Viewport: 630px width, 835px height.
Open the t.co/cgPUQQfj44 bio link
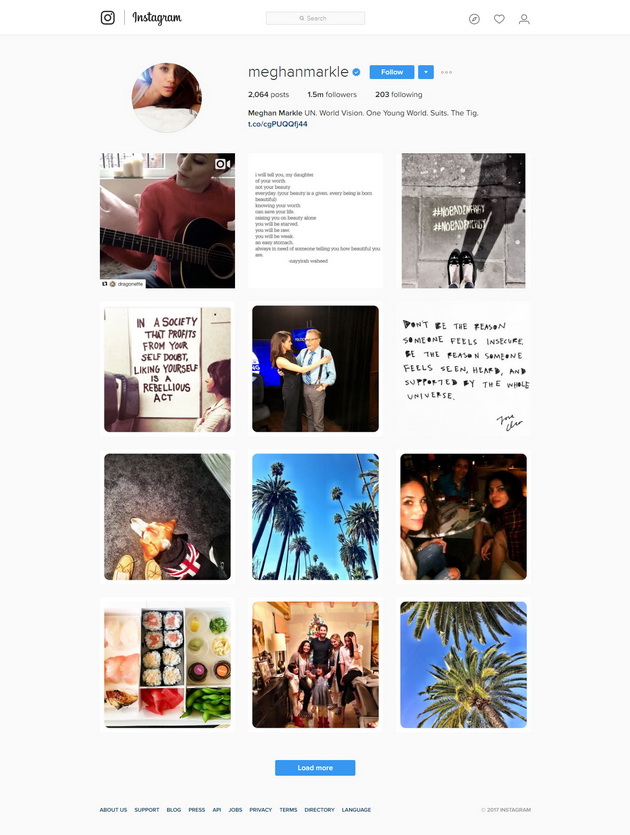click(x=278, y=124)
